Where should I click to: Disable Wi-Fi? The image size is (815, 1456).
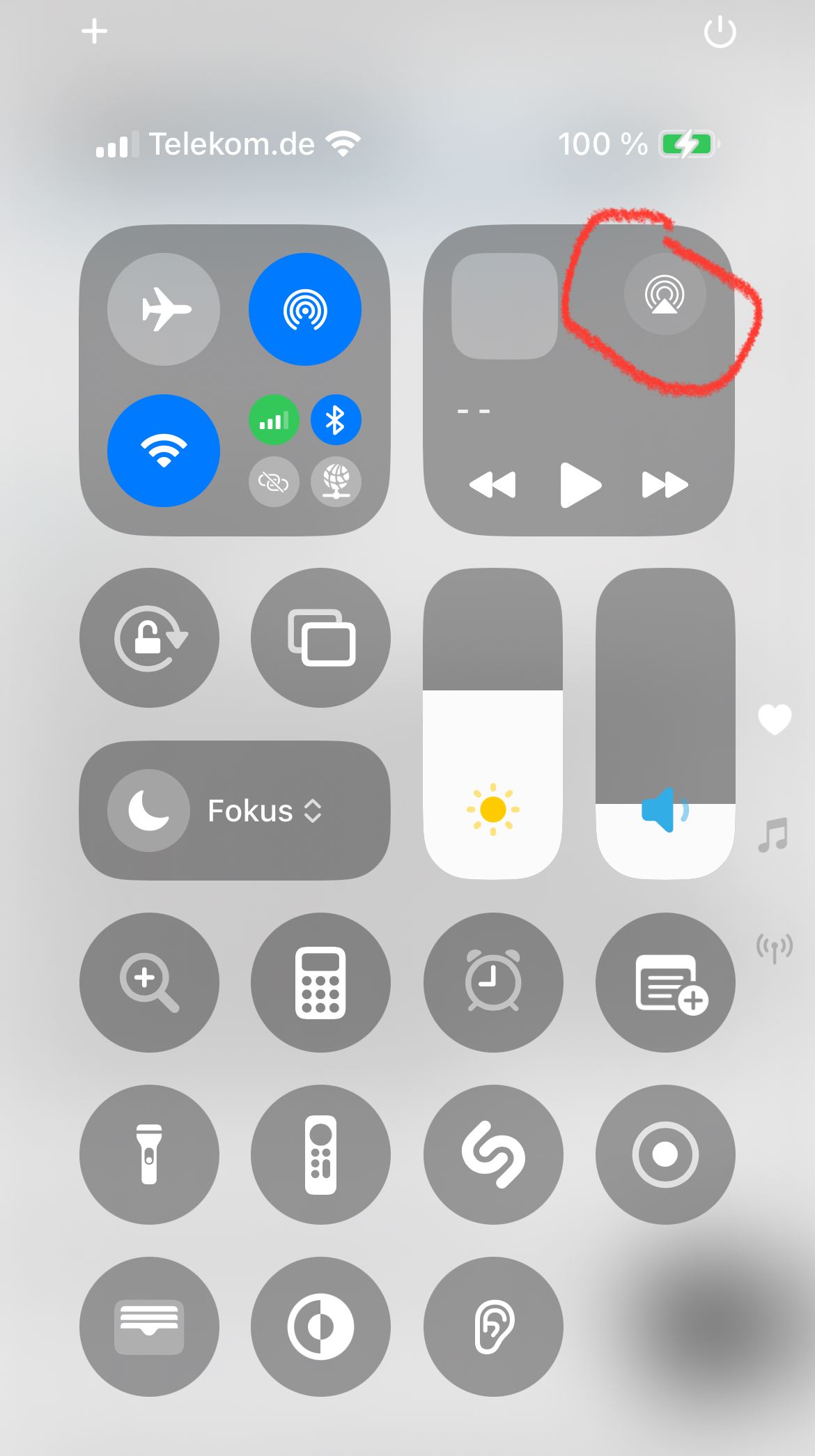point(164,451)
